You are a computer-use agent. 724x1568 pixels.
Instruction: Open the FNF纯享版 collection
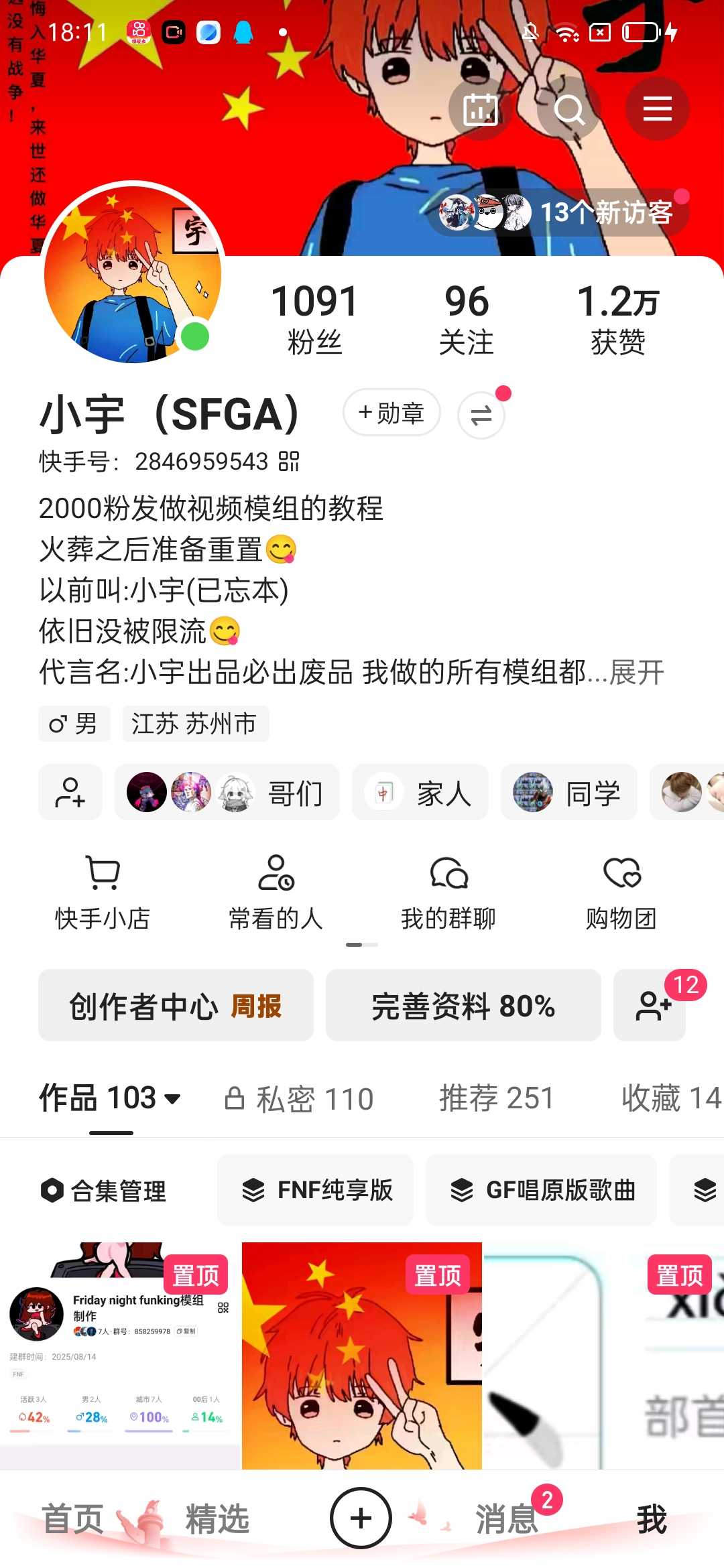click(316, 1190)
